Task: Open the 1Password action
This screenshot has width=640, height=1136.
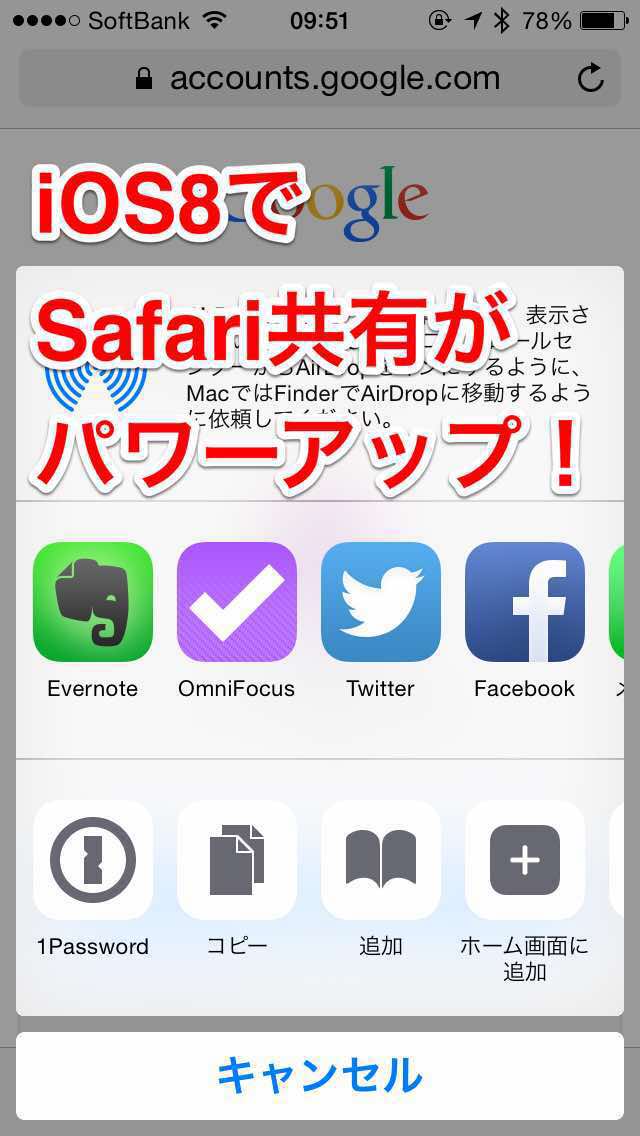Action: click(93, 860)
